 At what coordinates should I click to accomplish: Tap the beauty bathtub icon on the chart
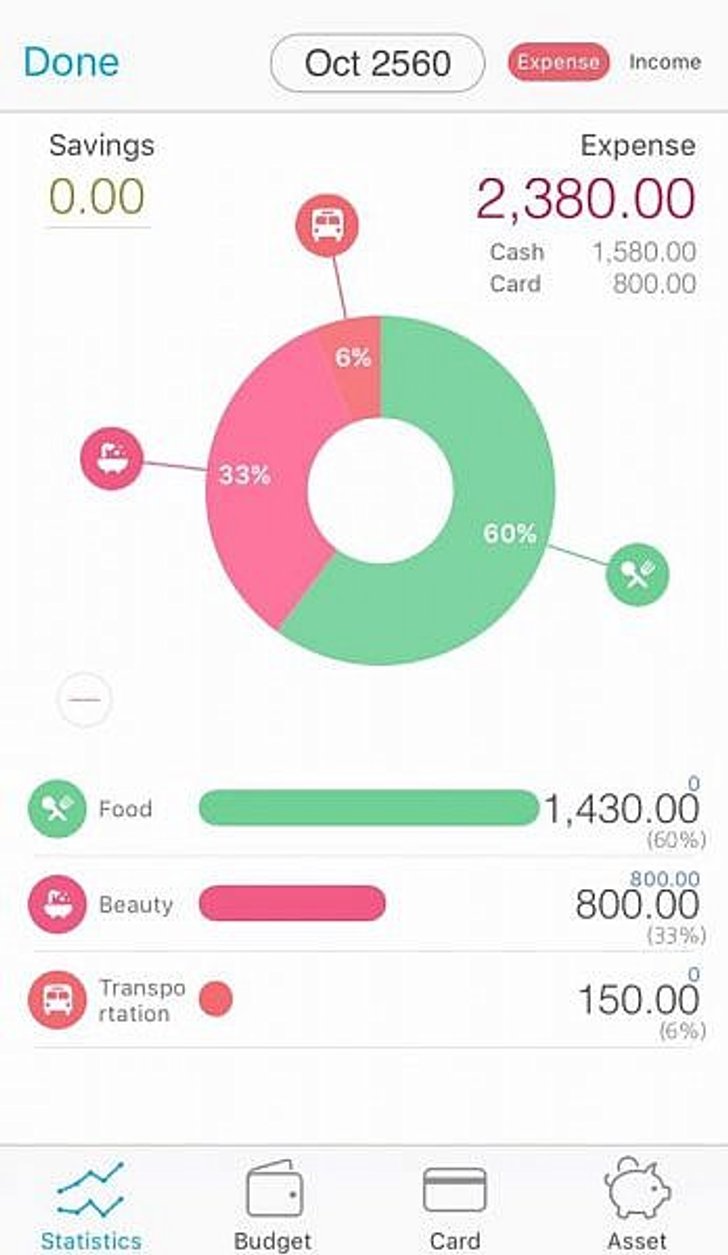(112, 458)
